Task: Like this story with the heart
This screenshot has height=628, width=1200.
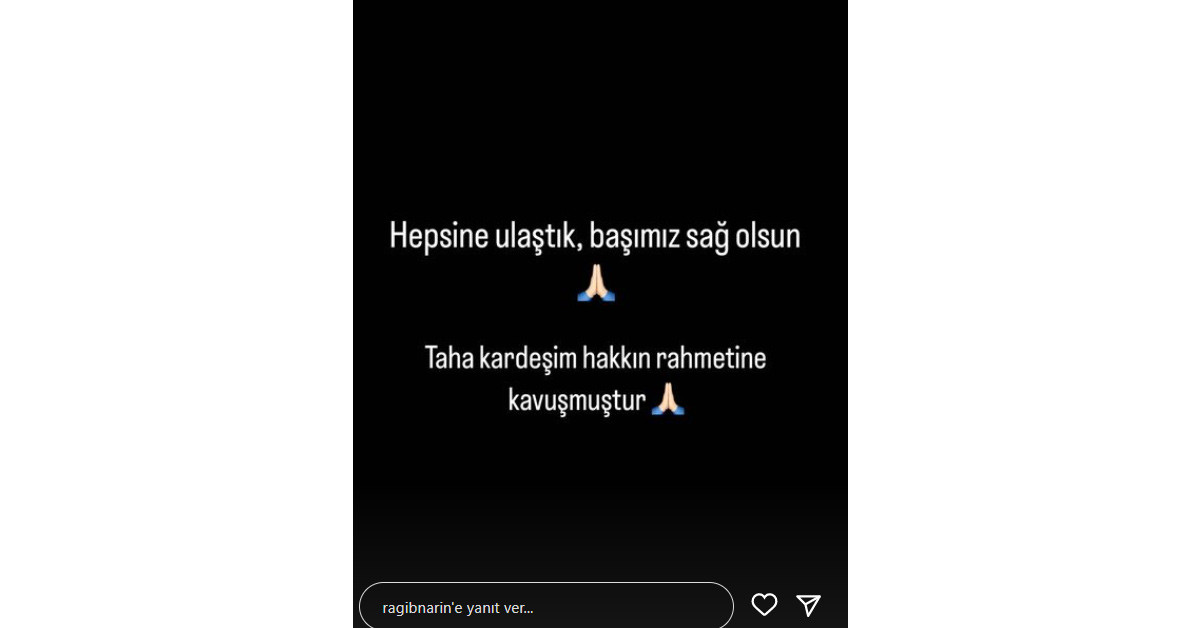Action: [x=765, y=605]
